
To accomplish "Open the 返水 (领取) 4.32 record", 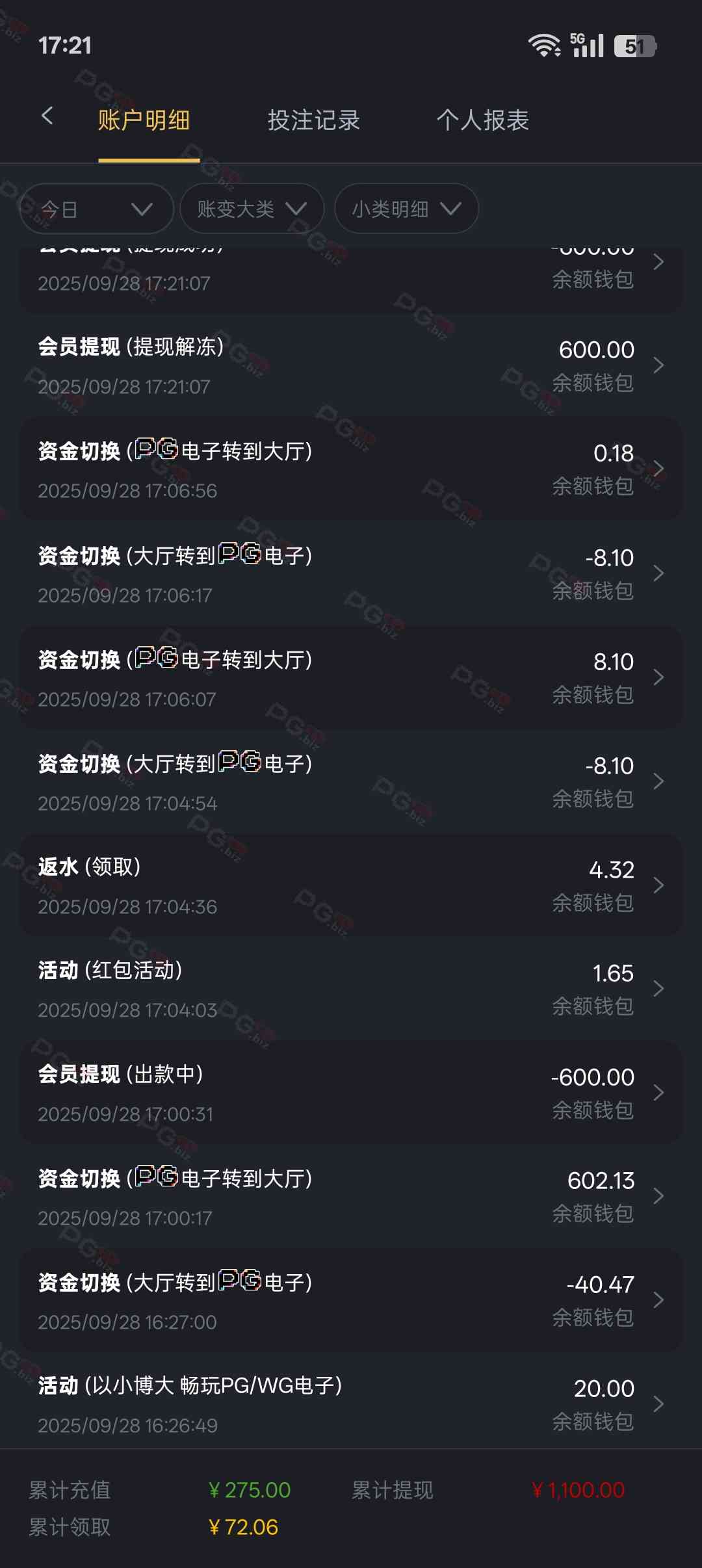I will [351, 885].
